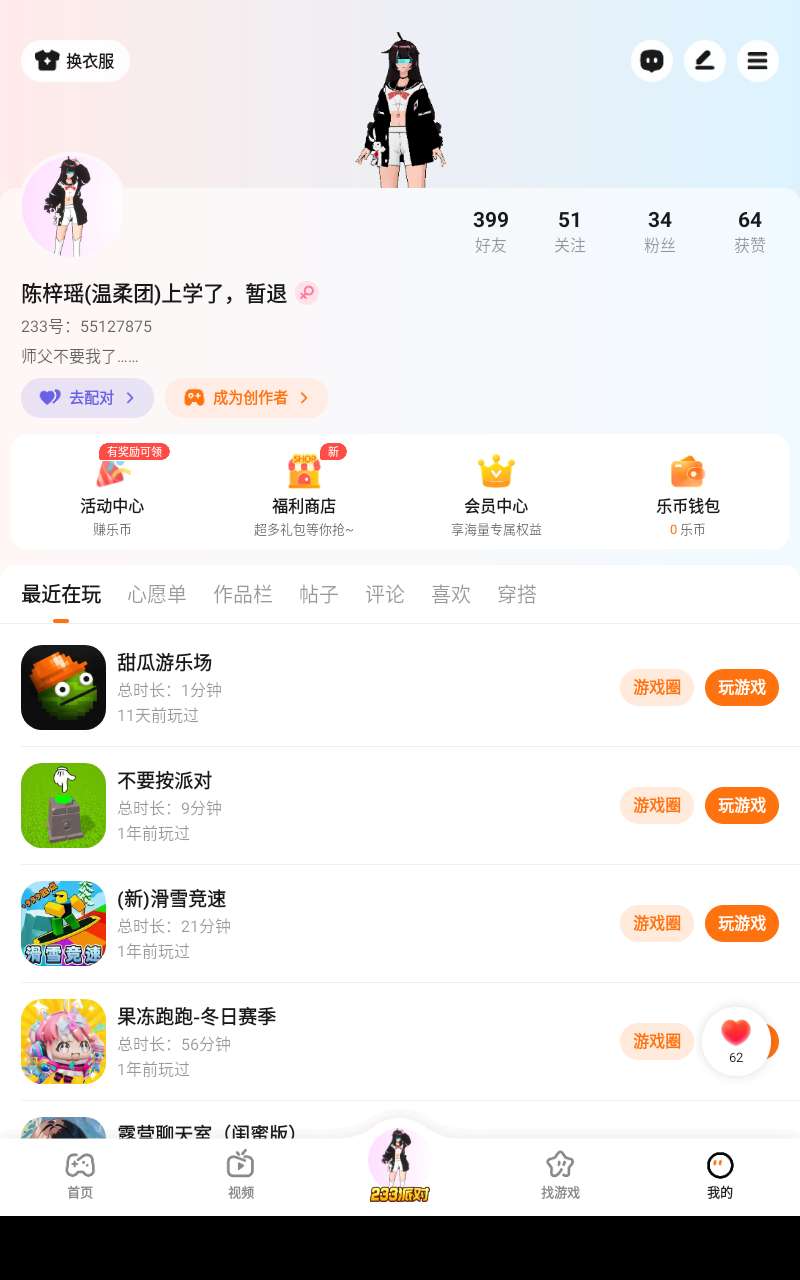800x1280 pixels.
Task: Open the 视频 tab
Action: click(240, 1176)
